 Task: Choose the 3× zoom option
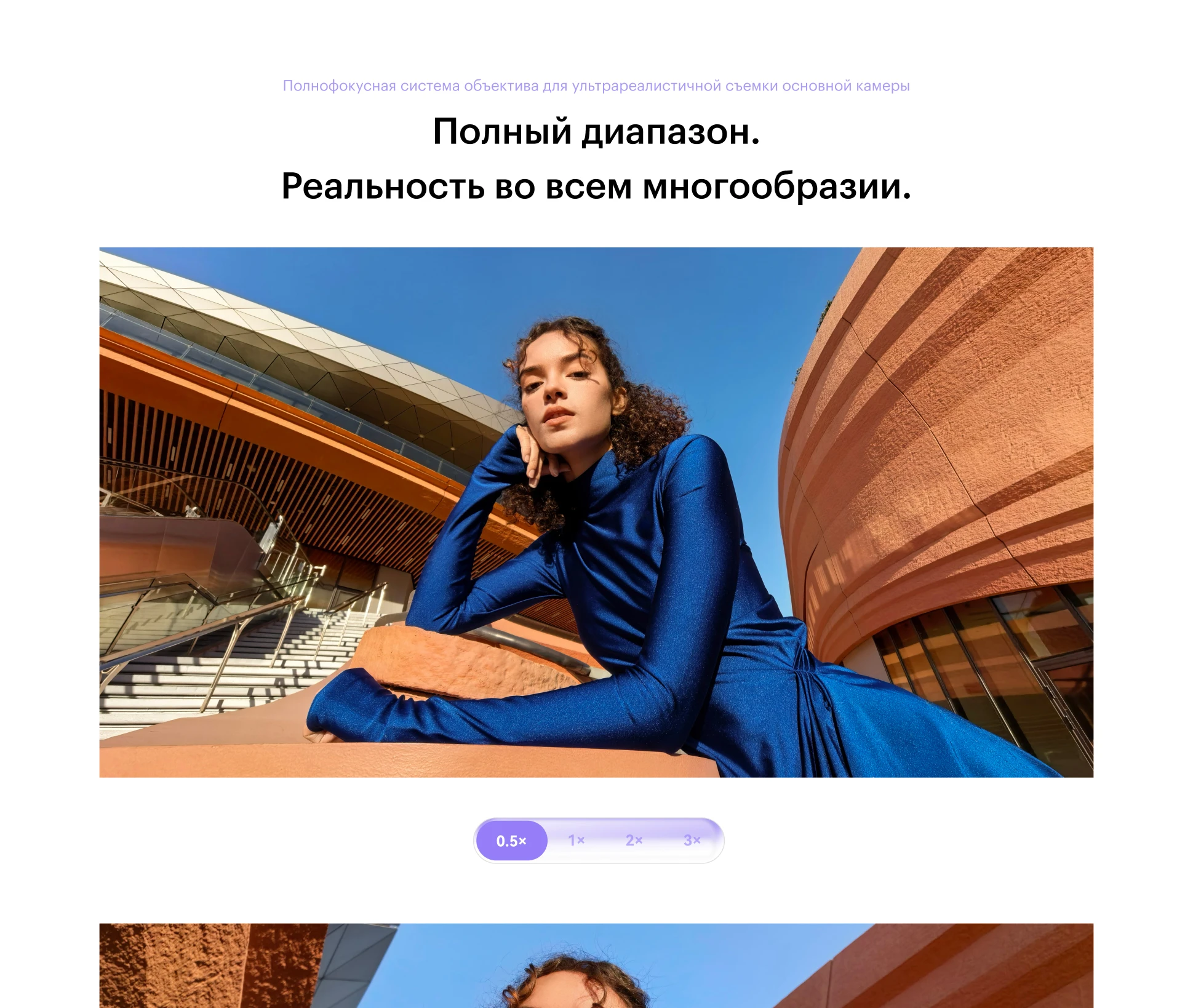click(x=692, y=841)
